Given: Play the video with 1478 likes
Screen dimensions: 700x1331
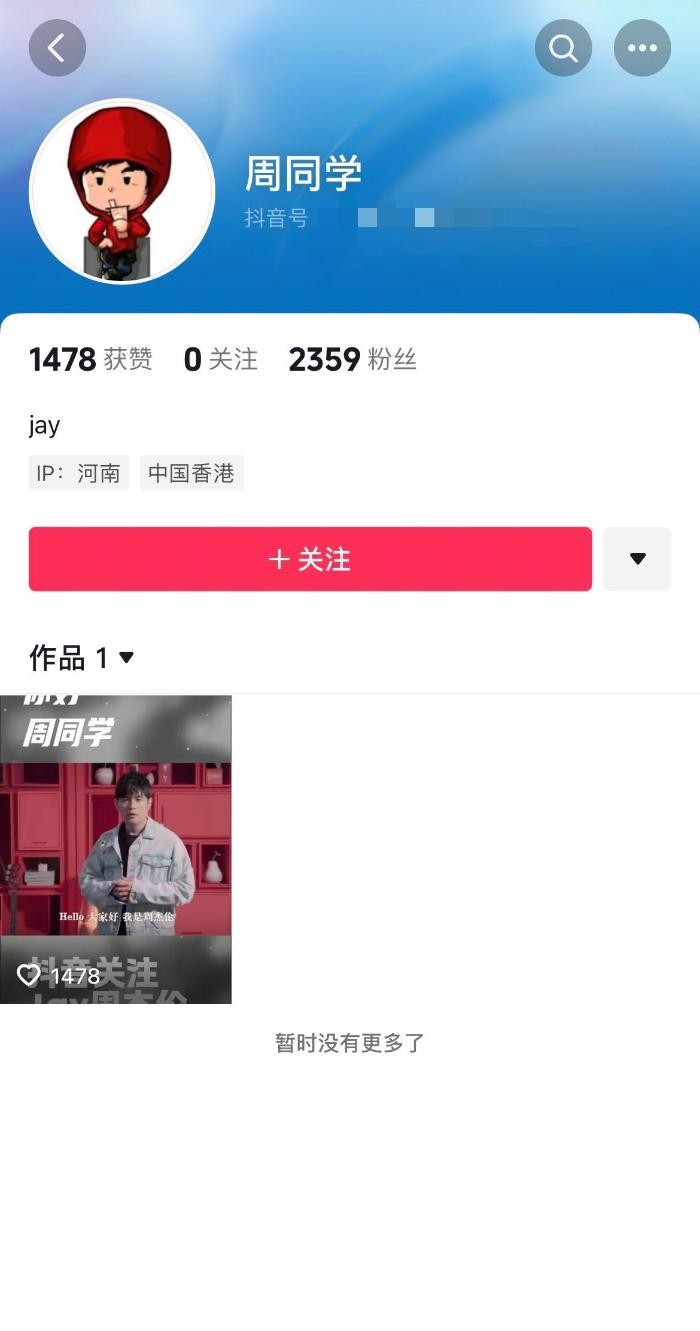Looking at the screenshot, I should [116, 849].
